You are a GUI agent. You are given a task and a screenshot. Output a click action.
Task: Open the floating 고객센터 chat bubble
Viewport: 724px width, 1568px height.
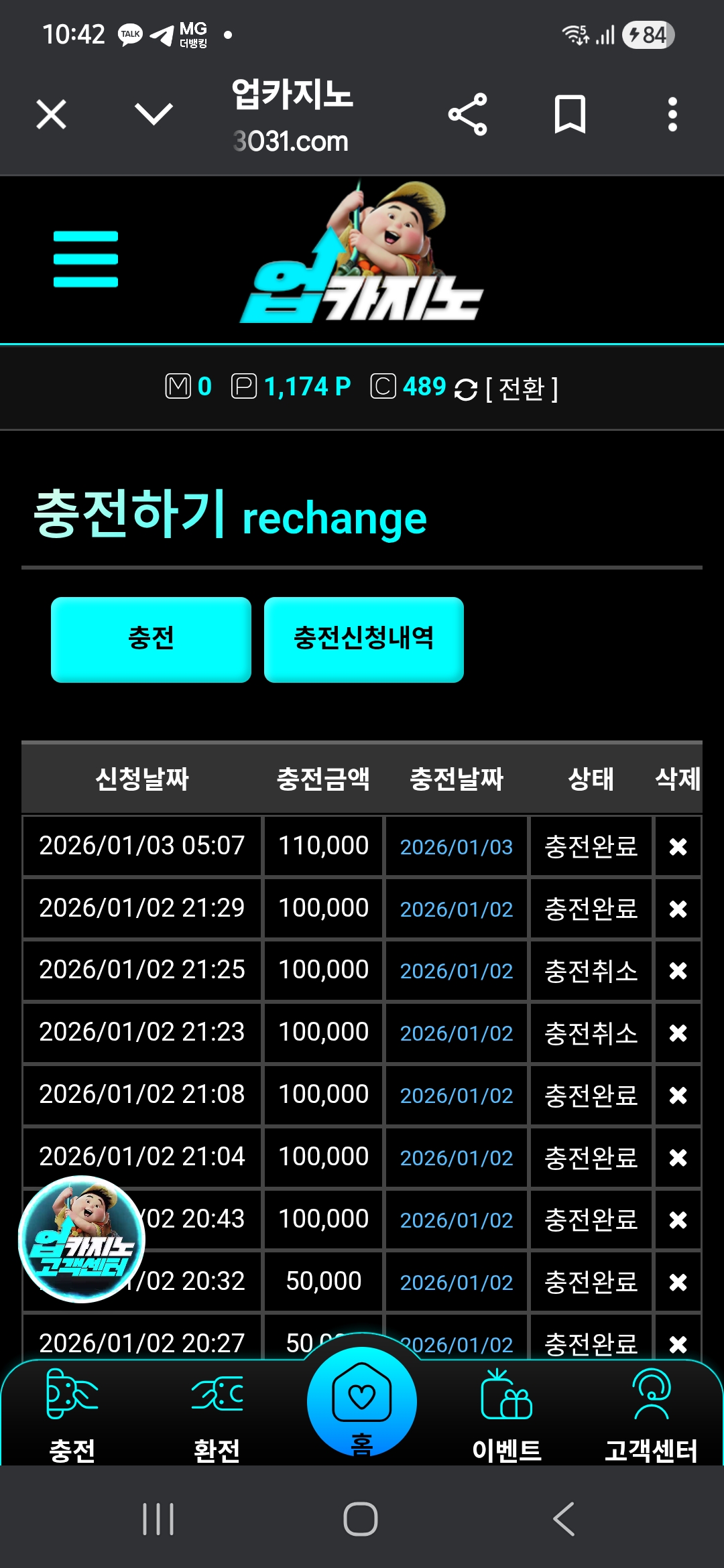(81, 1239)
